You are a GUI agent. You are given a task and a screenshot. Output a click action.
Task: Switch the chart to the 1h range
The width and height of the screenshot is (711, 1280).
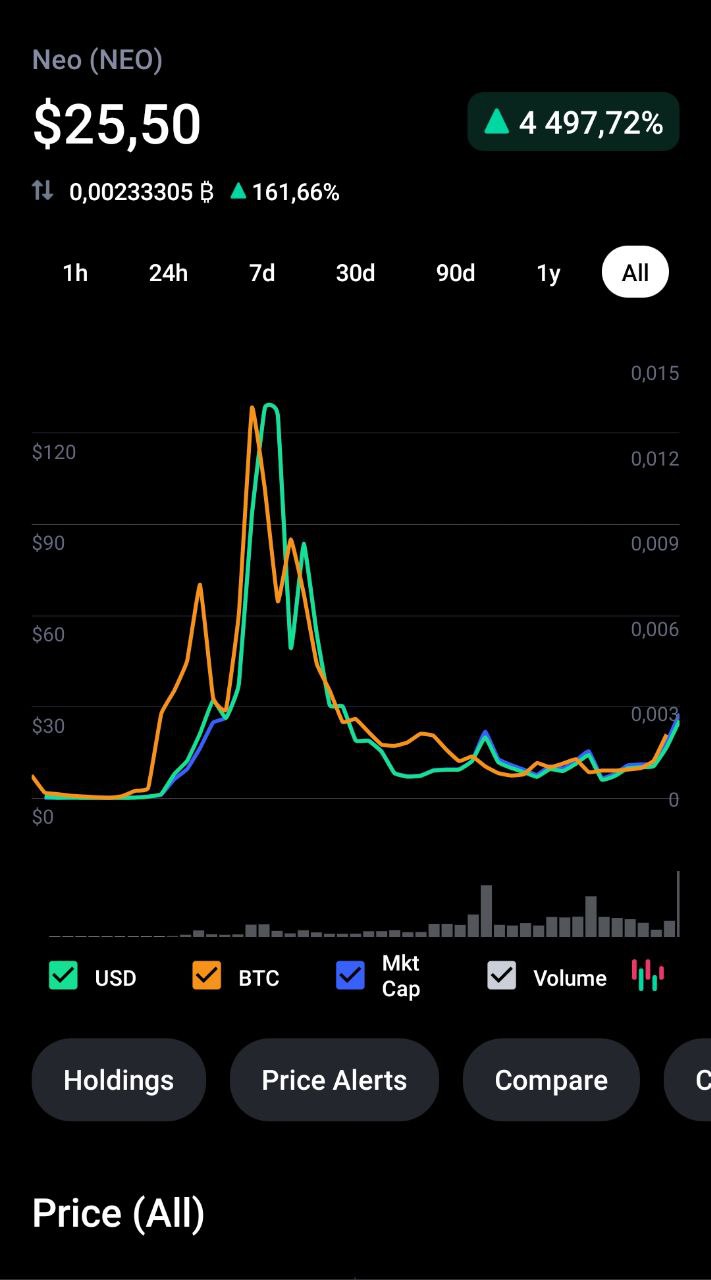[75, 273]
